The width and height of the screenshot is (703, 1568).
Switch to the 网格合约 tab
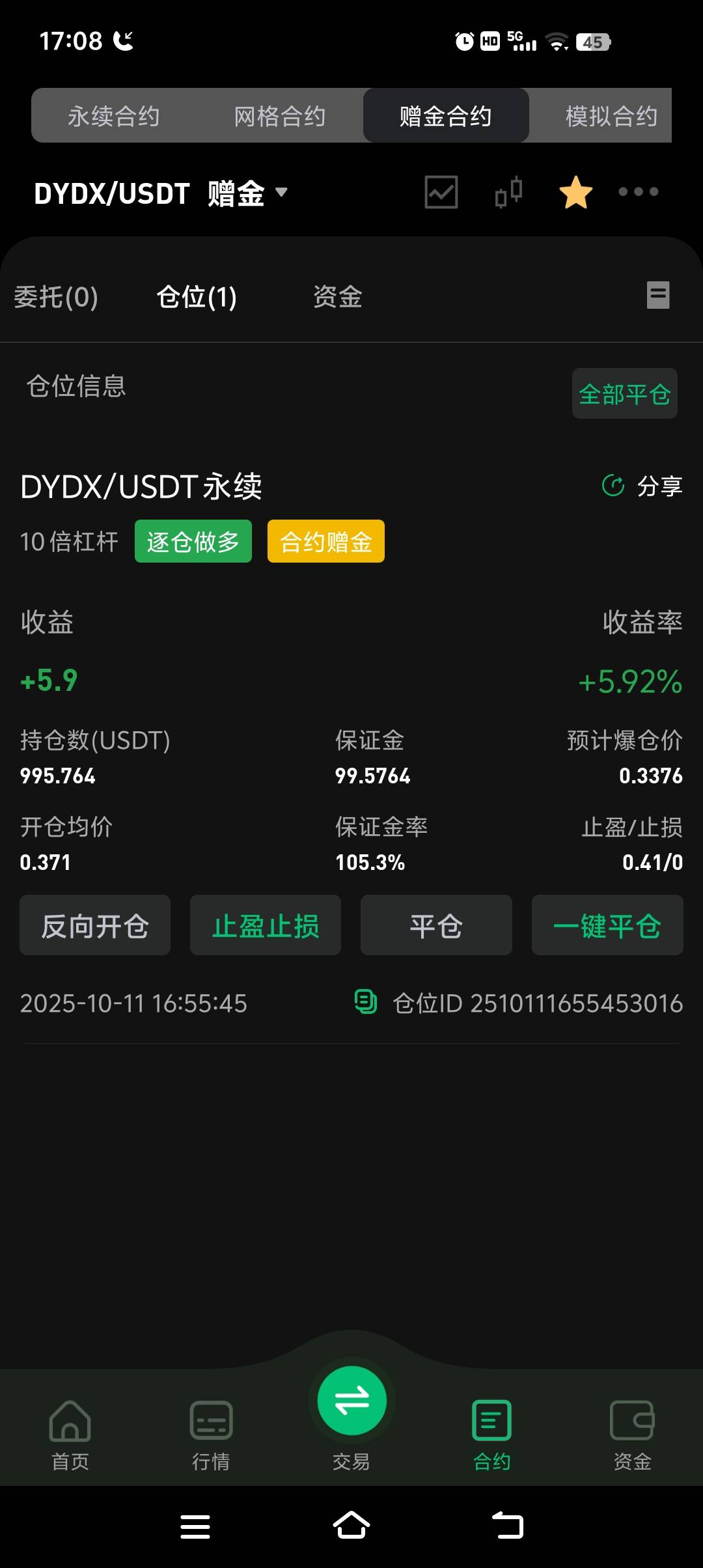pos(280,116)
